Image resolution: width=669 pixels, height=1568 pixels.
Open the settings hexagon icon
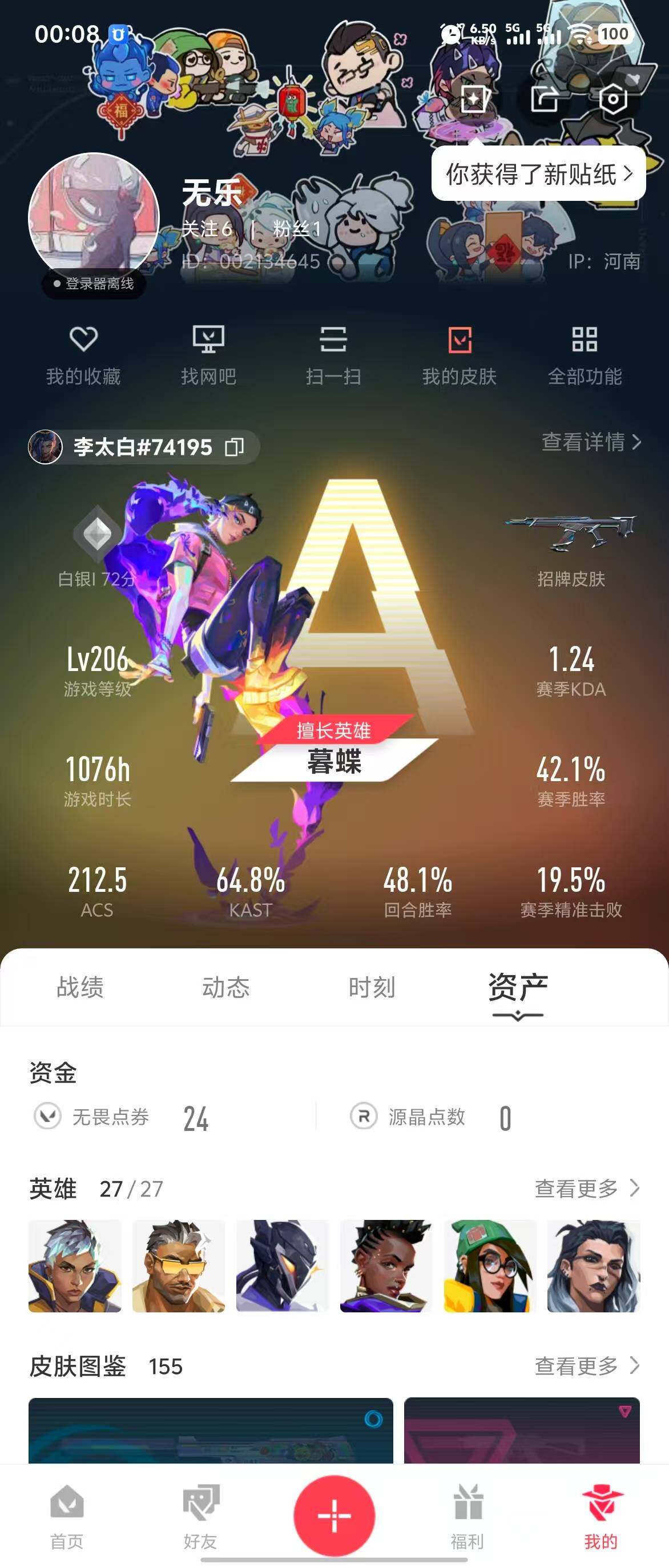613,99
